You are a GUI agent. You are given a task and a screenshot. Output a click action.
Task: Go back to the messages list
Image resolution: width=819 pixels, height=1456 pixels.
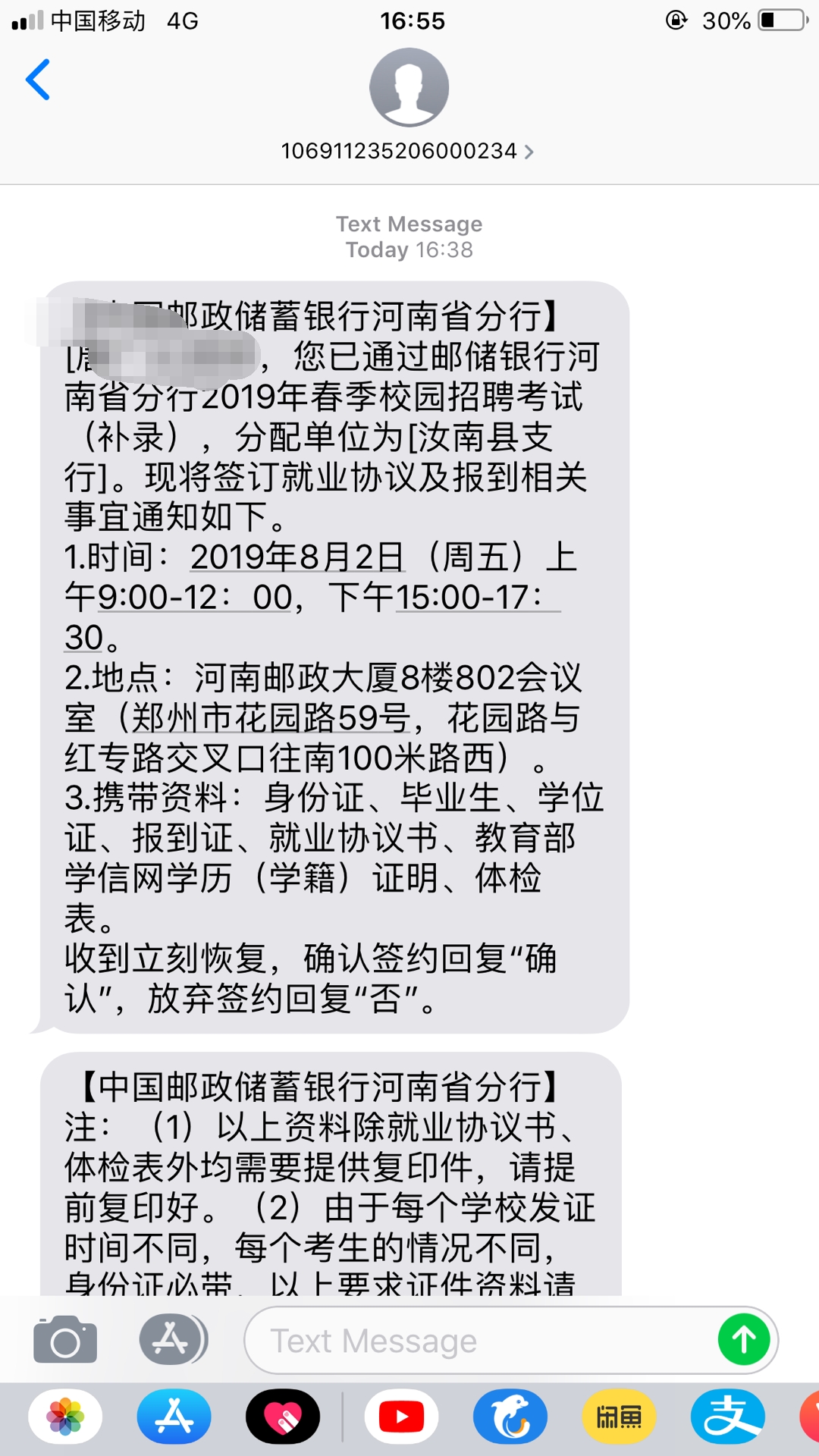pyautogui.click(x=38, y=79)
